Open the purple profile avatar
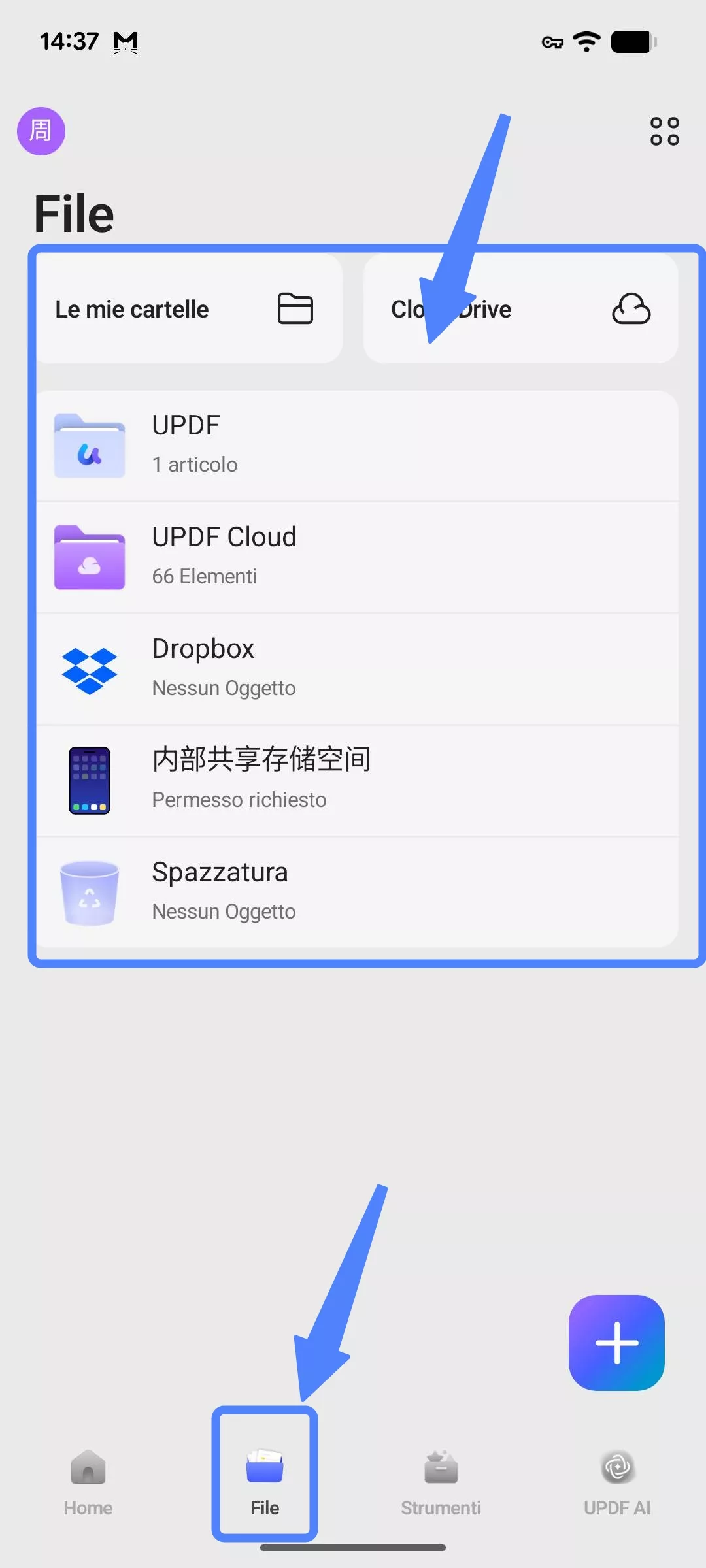The height and width of the screenshot is (1568, 706). click(41, 131)
